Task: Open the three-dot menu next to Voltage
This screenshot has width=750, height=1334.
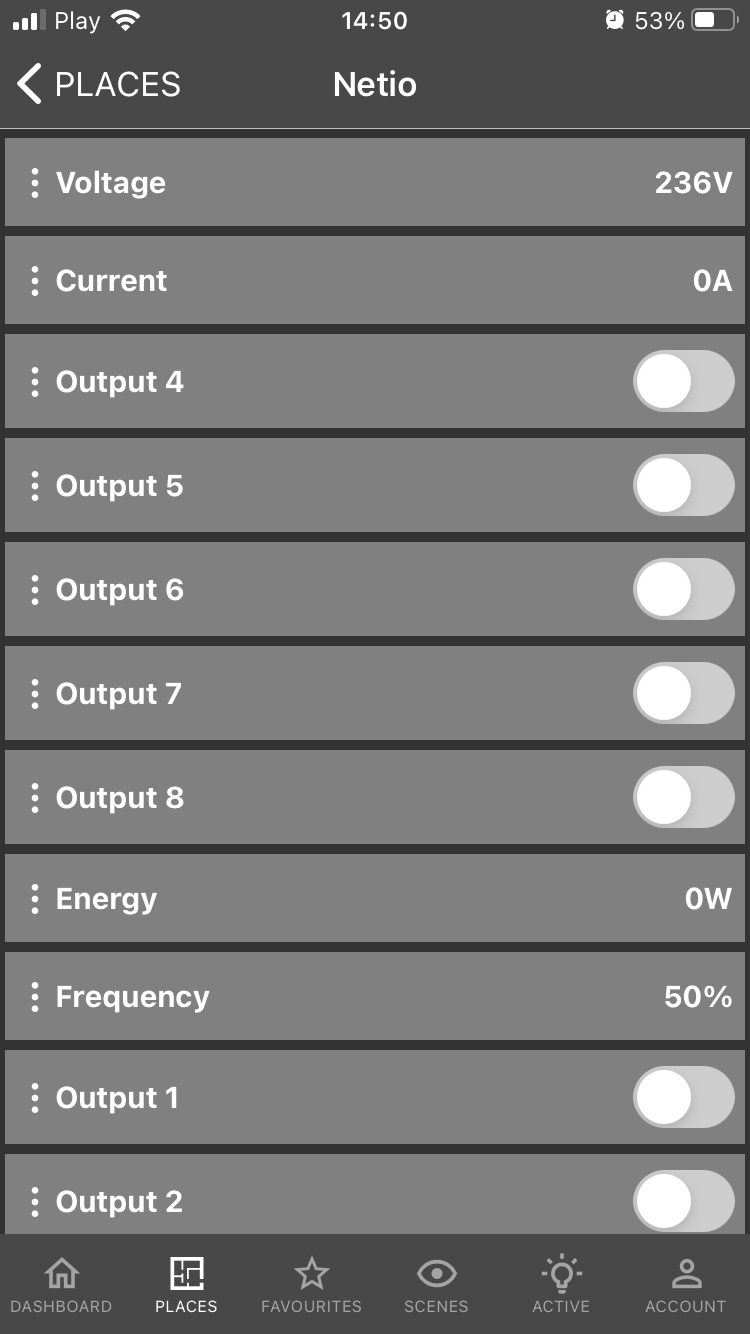Action: 35,183
